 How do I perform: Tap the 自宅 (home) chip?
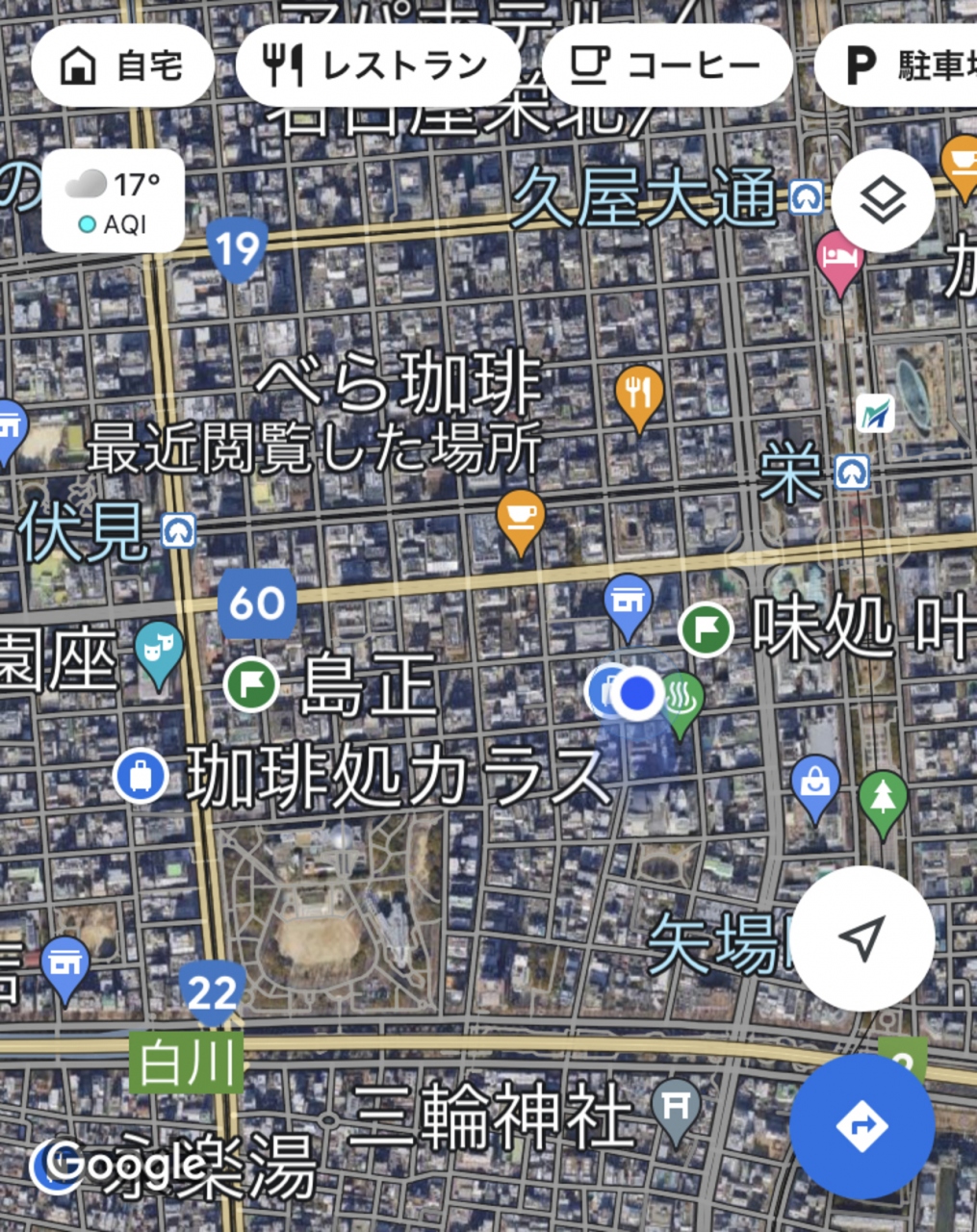(x=122, y=65)
